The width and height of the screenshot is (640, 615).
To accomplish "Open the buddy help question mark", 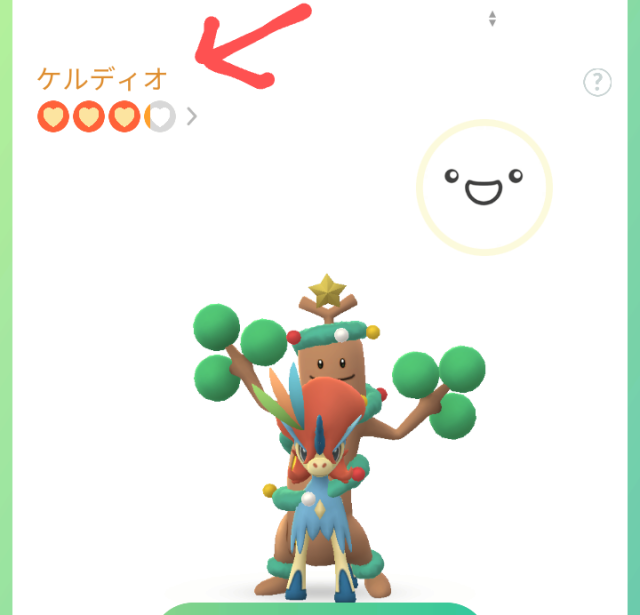I will [597, 83].
